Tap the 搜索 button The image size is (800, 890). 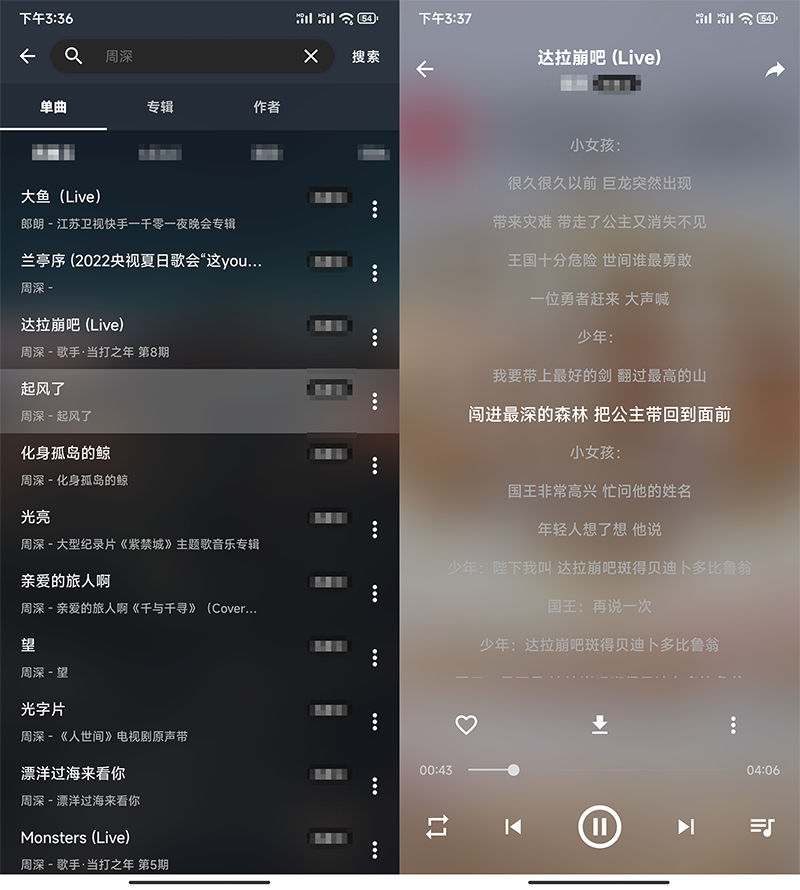366,57
